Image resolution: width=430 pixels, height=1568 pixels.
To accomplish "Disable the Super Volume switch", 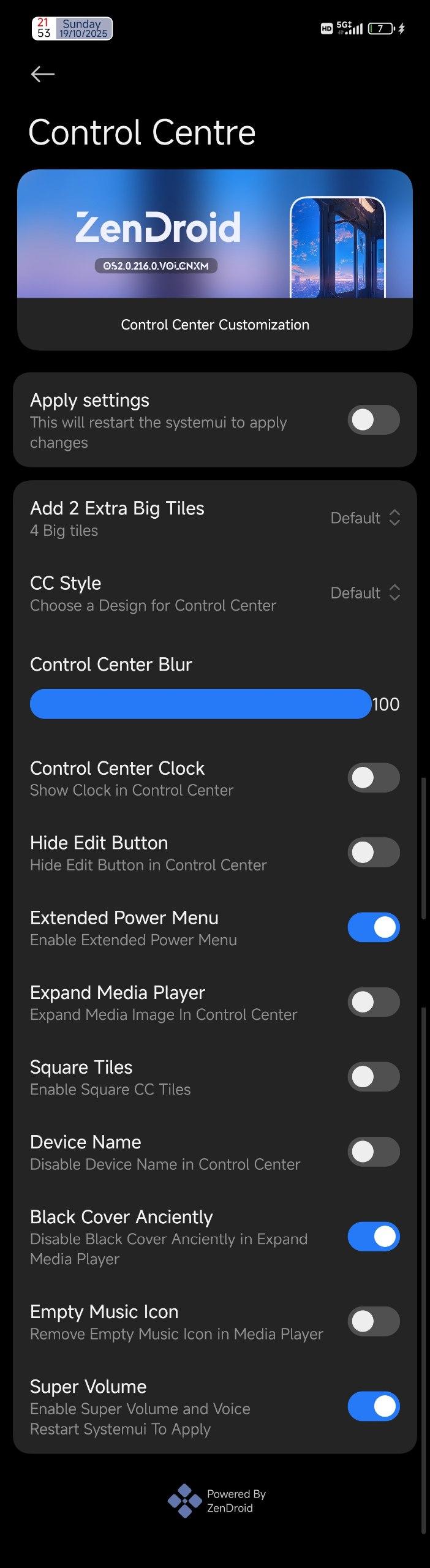I will click(374, 1406).
